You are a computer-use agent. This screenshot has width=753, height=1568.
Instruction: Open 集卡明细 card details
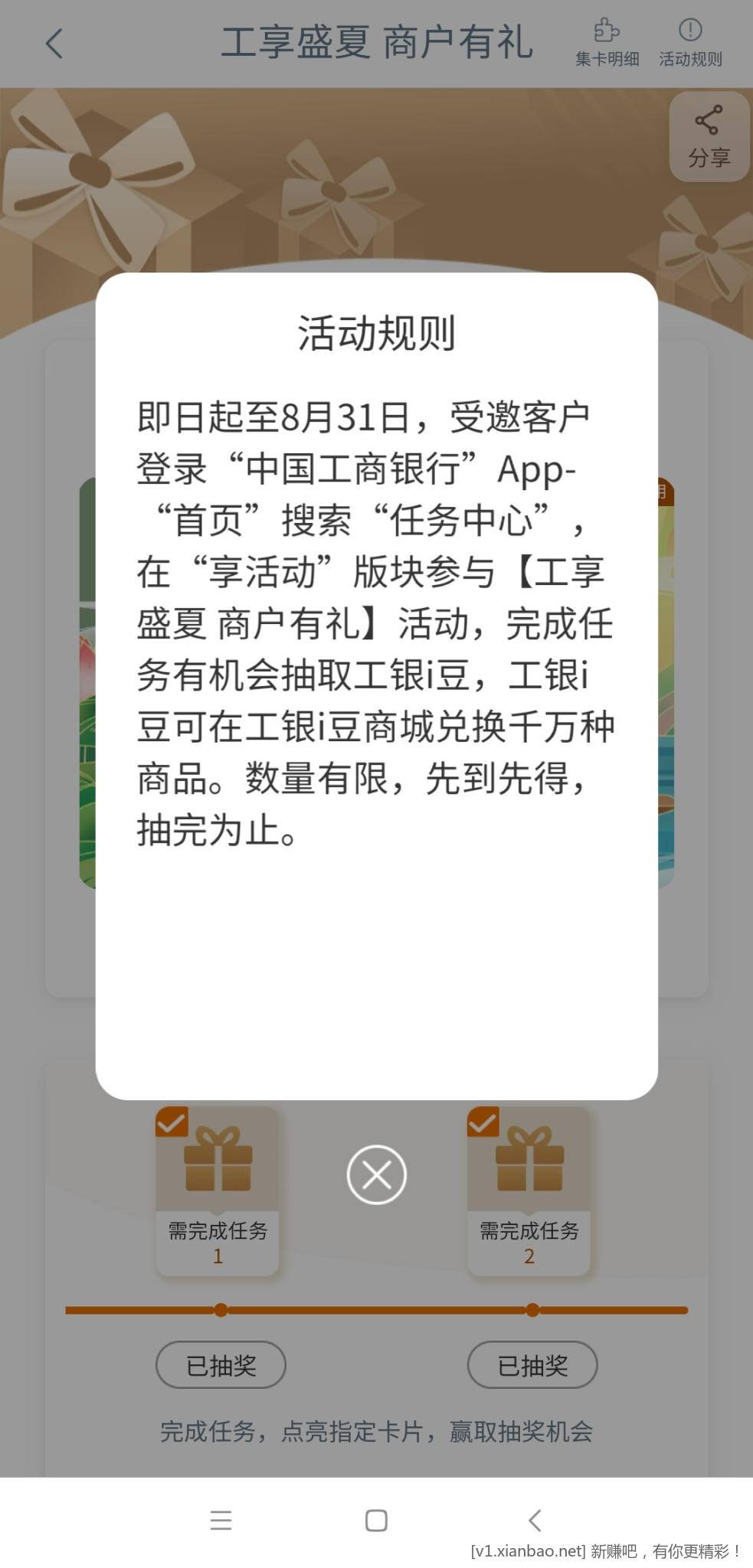pyautogui.click(x=607, y=43)
